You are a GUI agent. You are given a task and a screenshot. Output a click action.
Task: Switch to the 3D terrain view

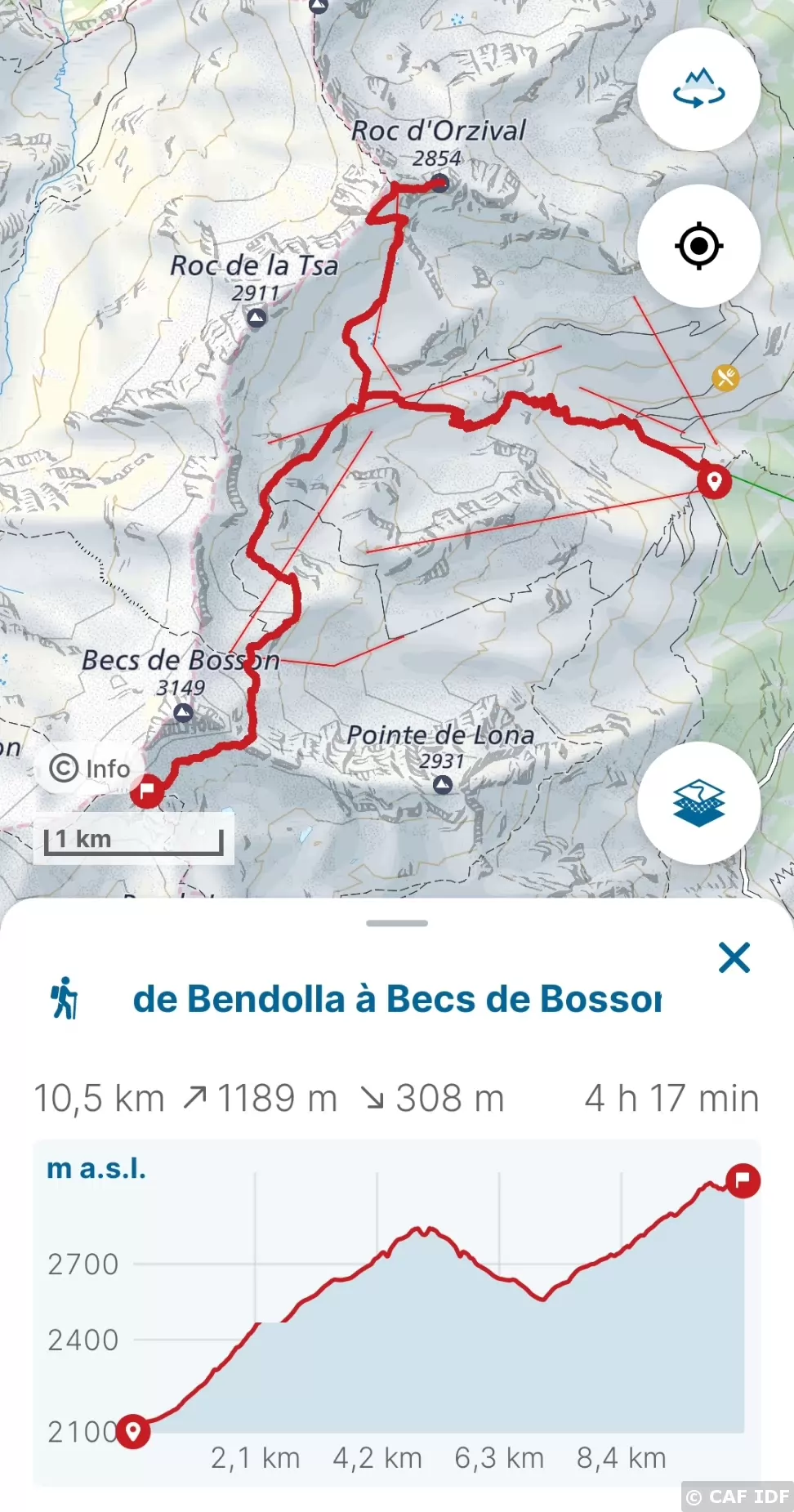[698, 89]
